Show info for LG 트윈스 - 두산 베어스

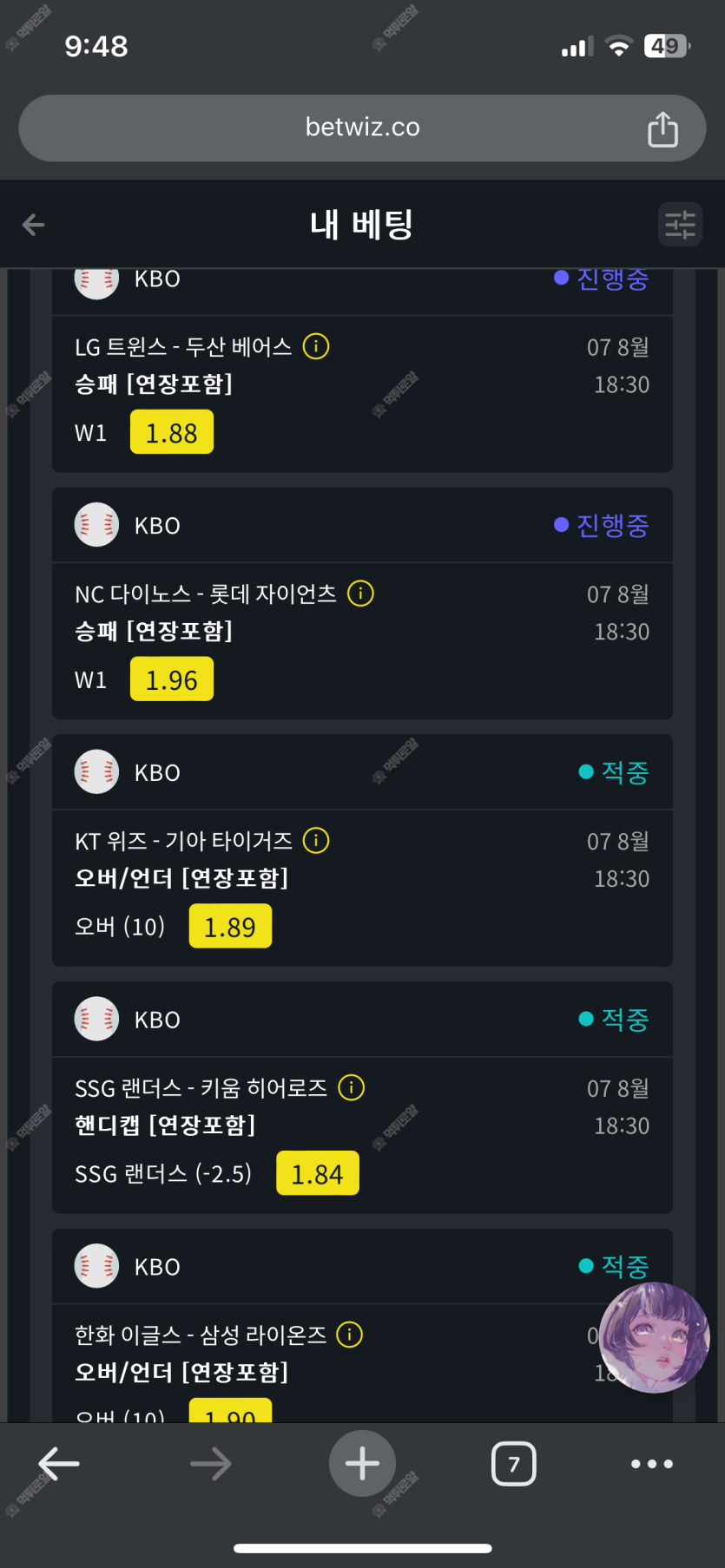point(316,346)
